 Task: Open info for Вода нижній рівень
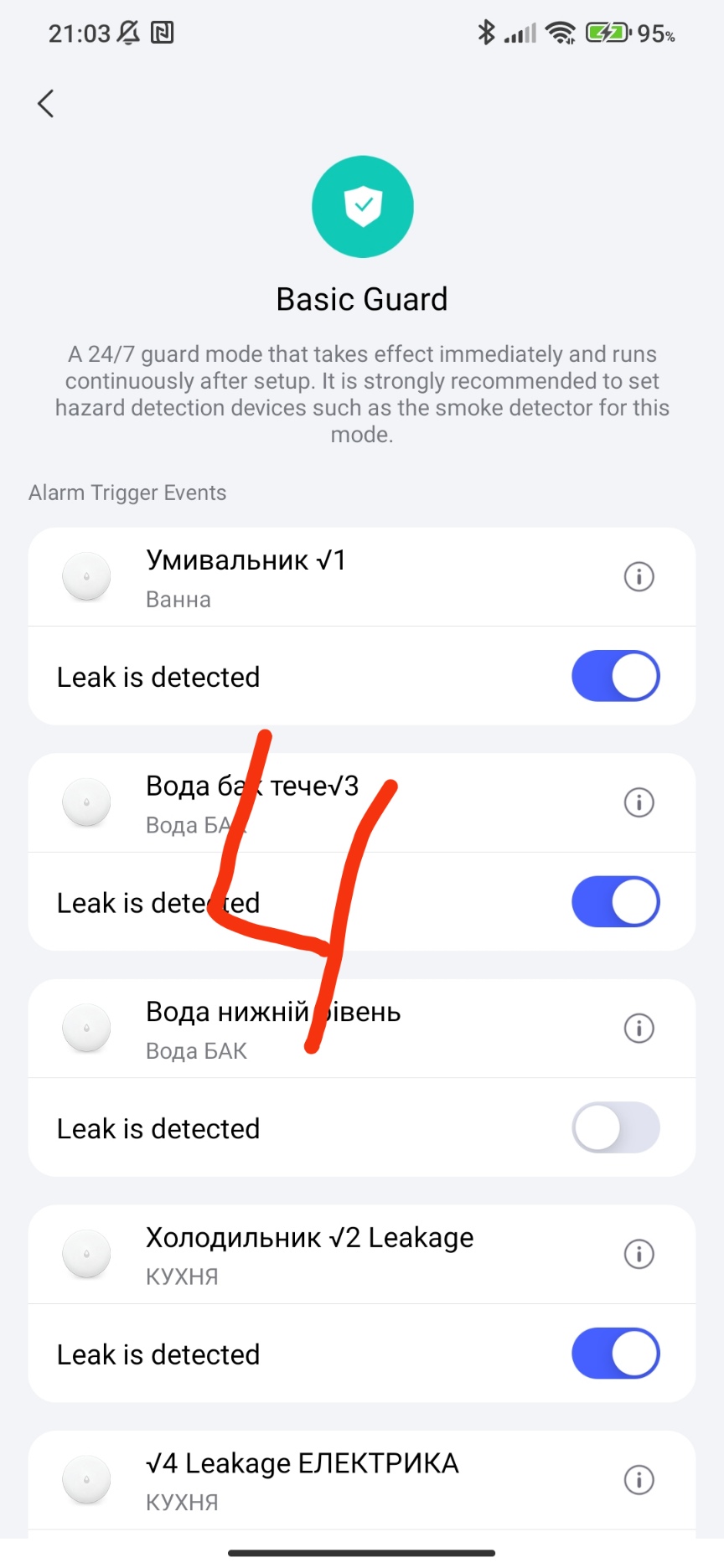(x=639, y=1028)
